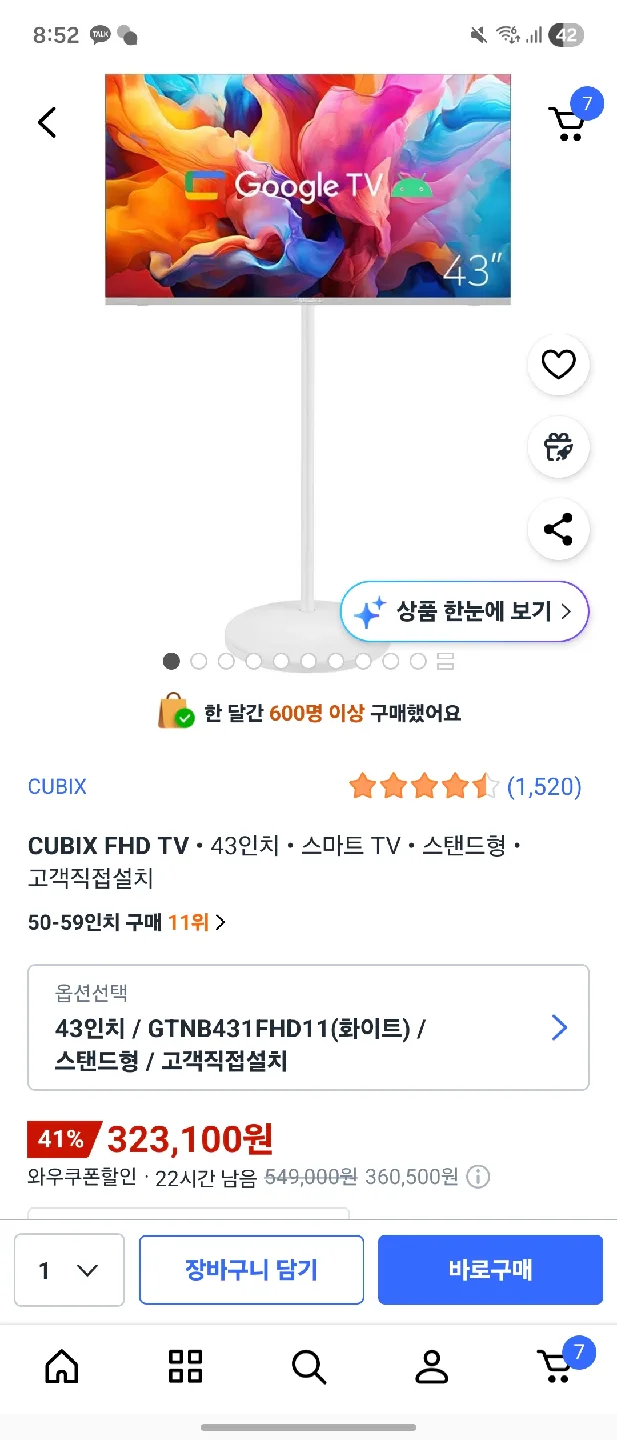Image resolution: width=617 pixels, height=1440 pixels.
Task: View the 1,520 customer reviews
Action: click(543, 787)
